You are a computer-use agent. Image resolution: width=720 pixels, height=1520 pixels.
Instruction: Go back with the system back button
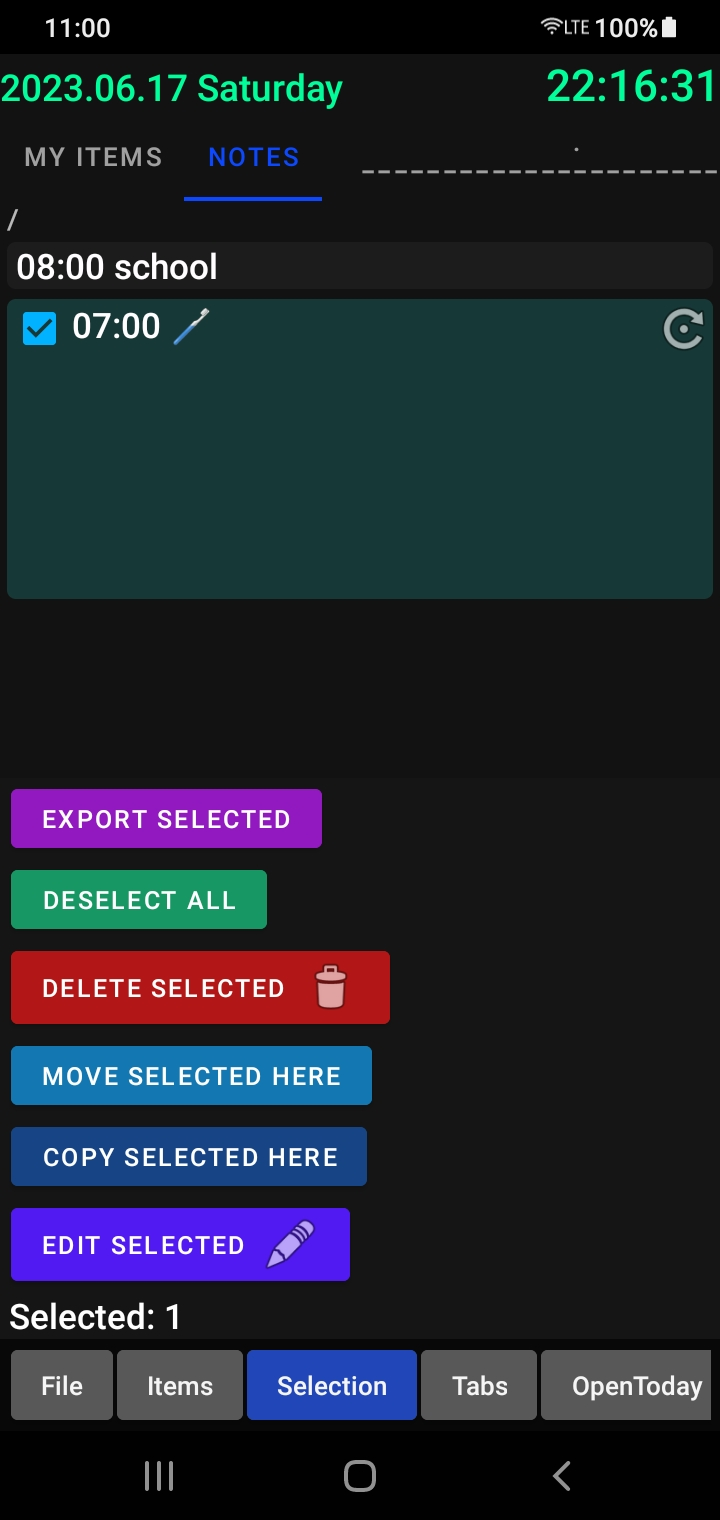tap(562, 1476)
